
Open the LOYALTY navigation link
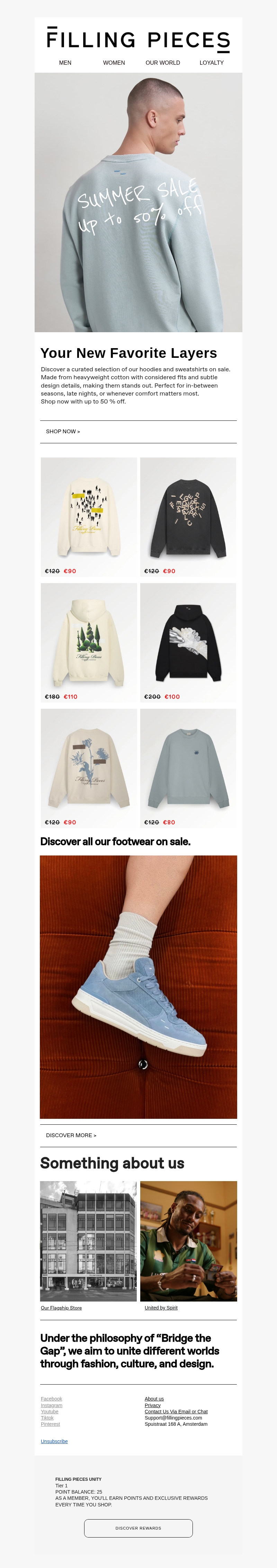(x=211, y=63)
